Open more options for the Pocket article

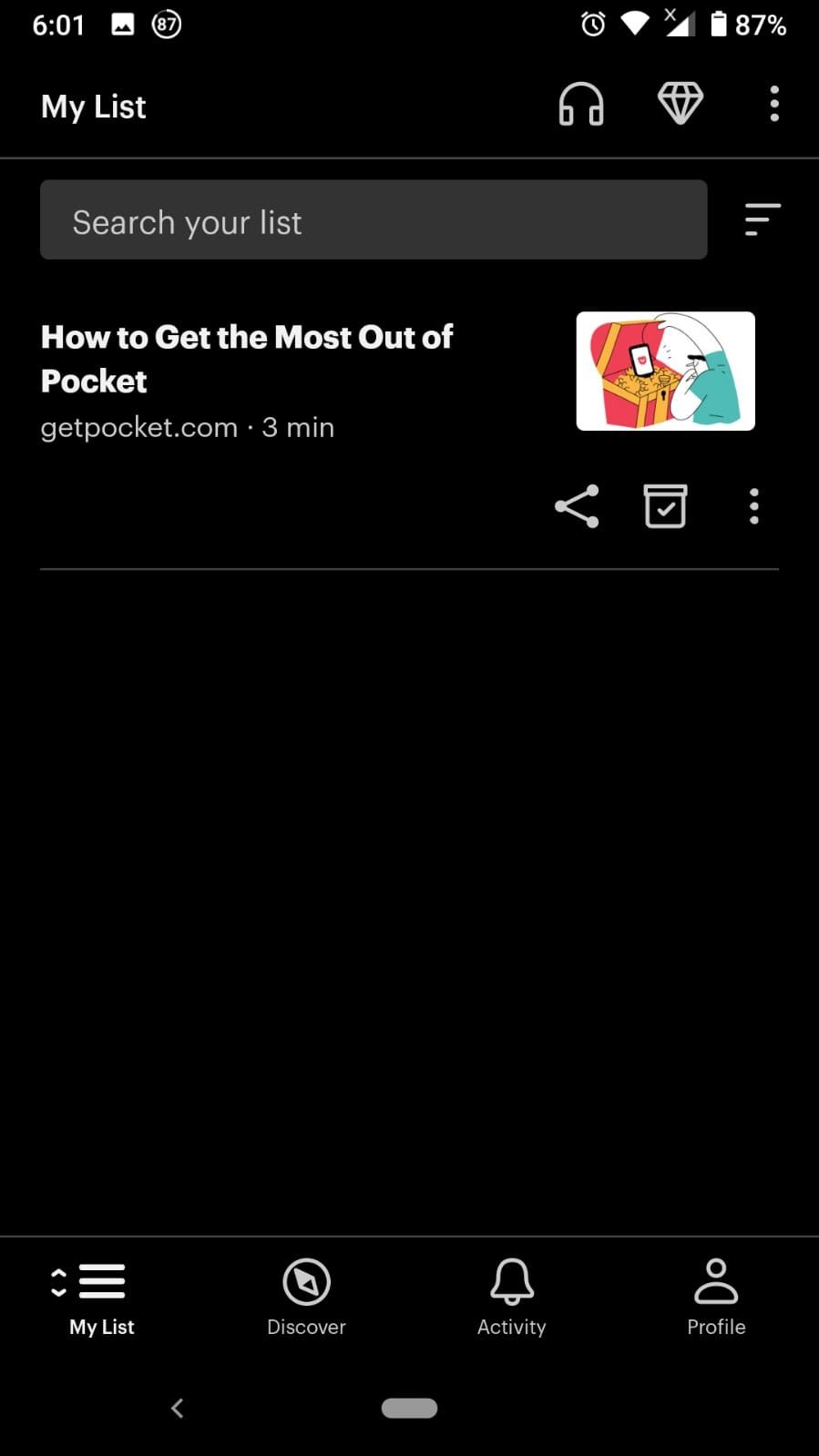[753, 506]
